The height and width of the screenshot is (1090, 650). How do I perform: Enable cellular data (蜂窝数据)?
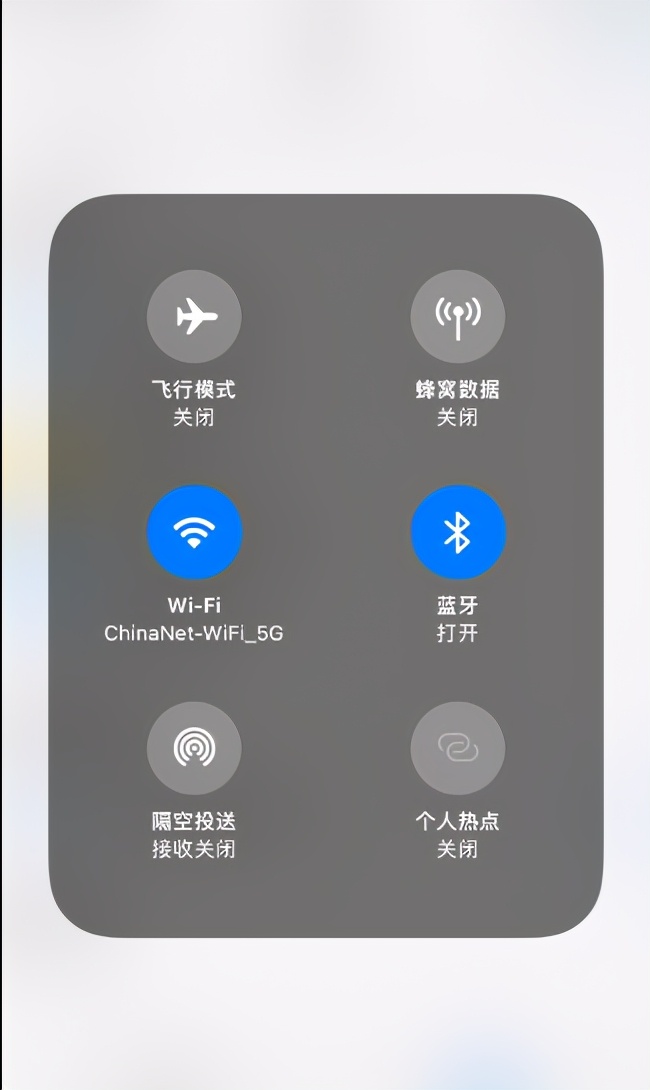click(457, 317)
